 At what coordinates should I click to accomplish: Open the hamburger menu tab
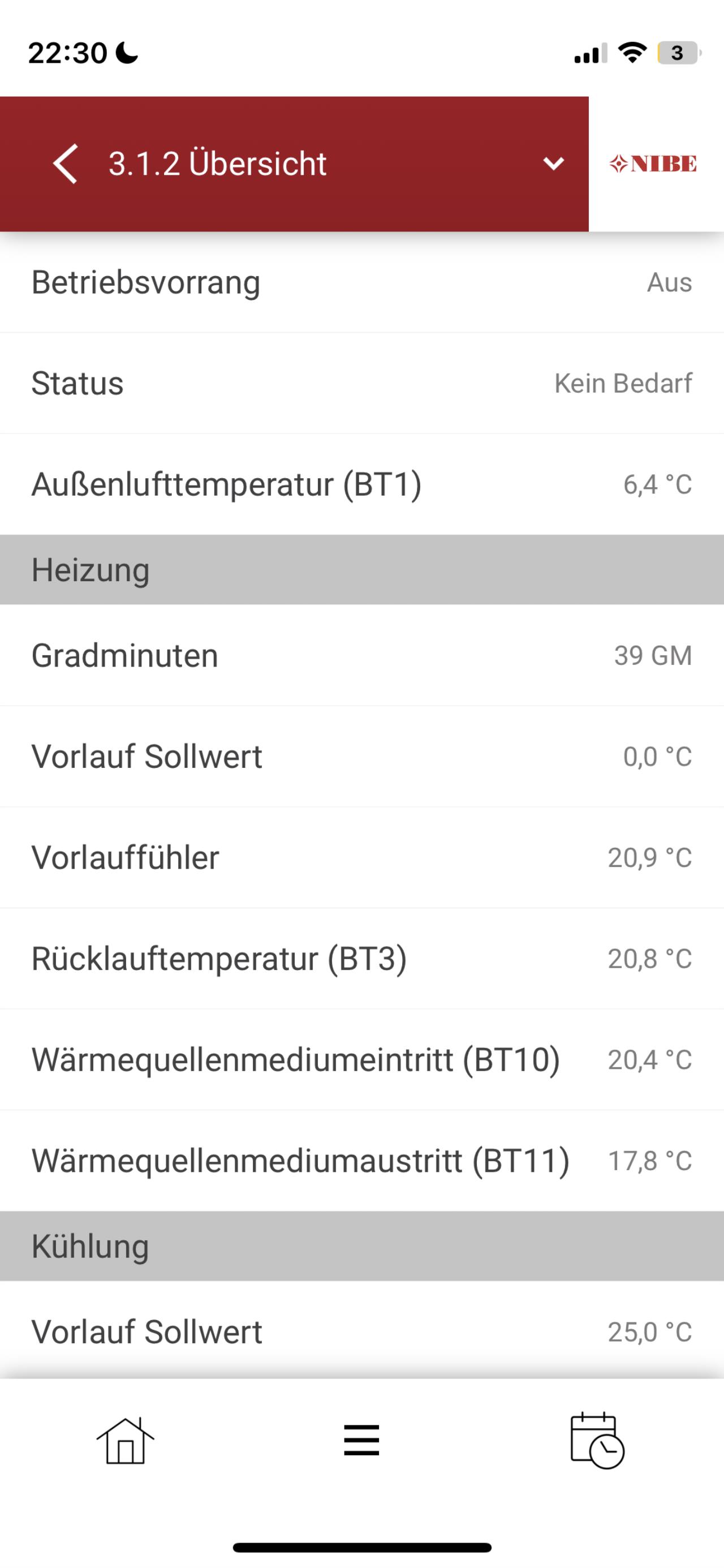coord(361,1440)
